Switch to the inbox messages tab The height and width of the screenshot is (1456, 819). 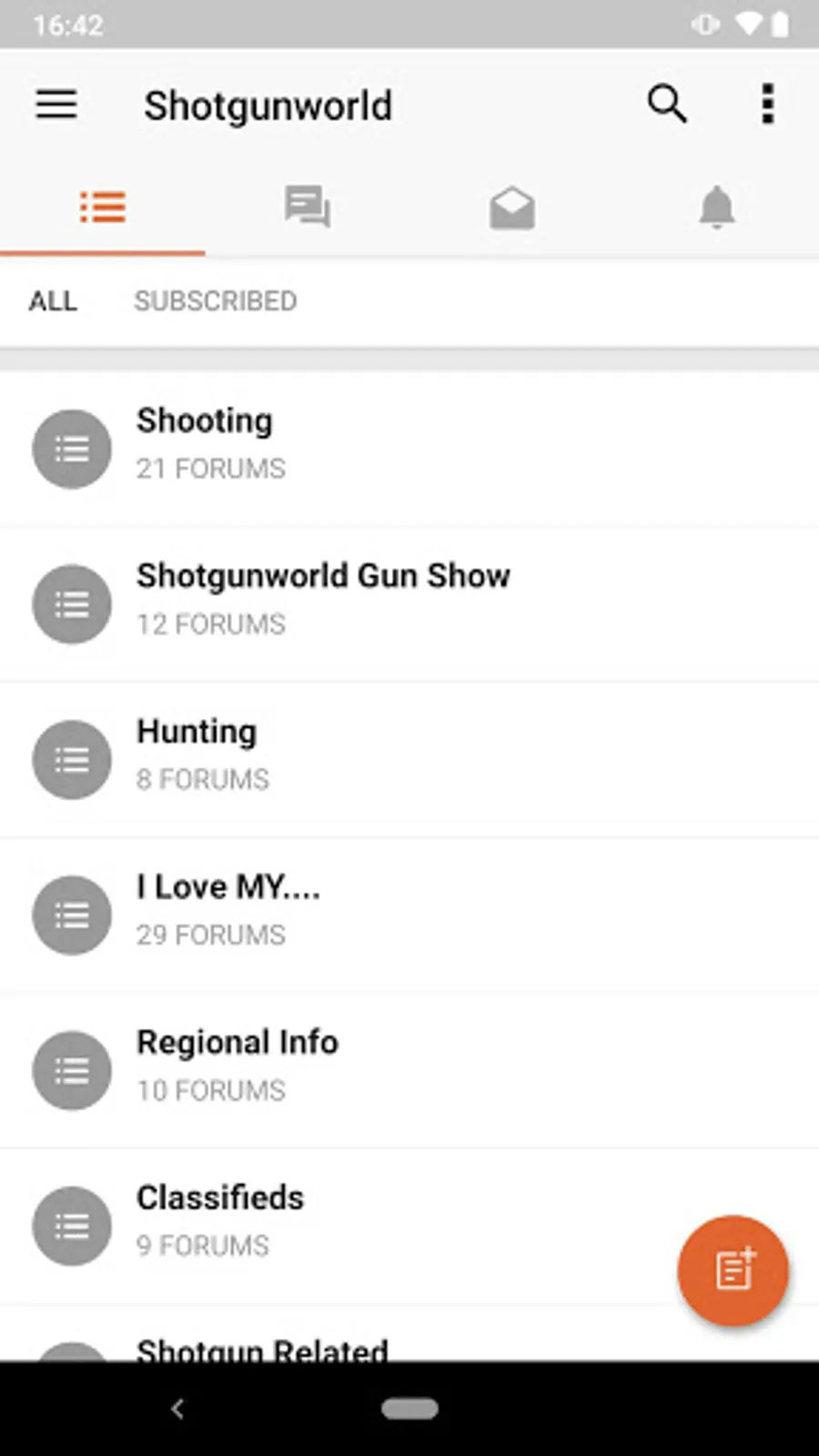[512, 207]
